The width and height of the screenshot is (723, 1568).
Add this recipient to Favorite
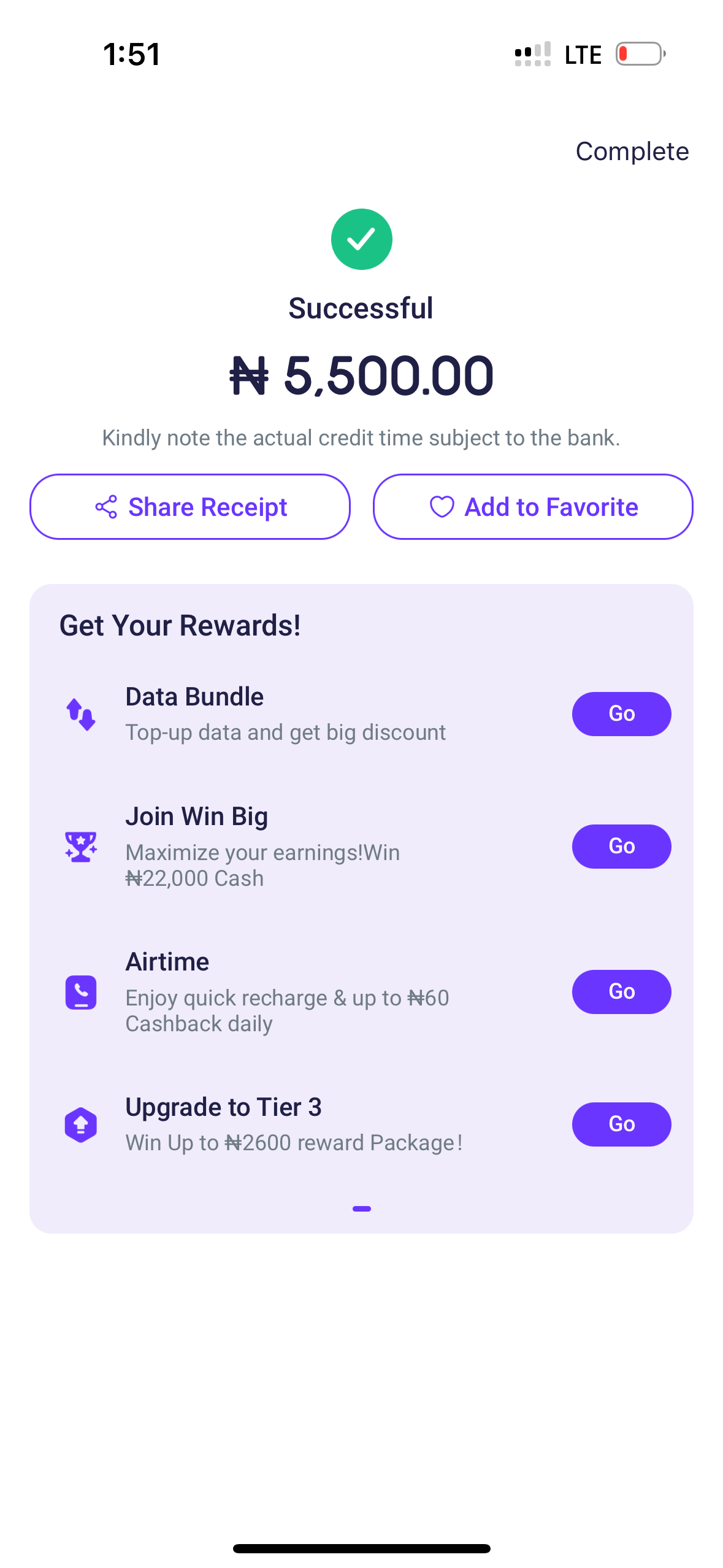[532, 507]
